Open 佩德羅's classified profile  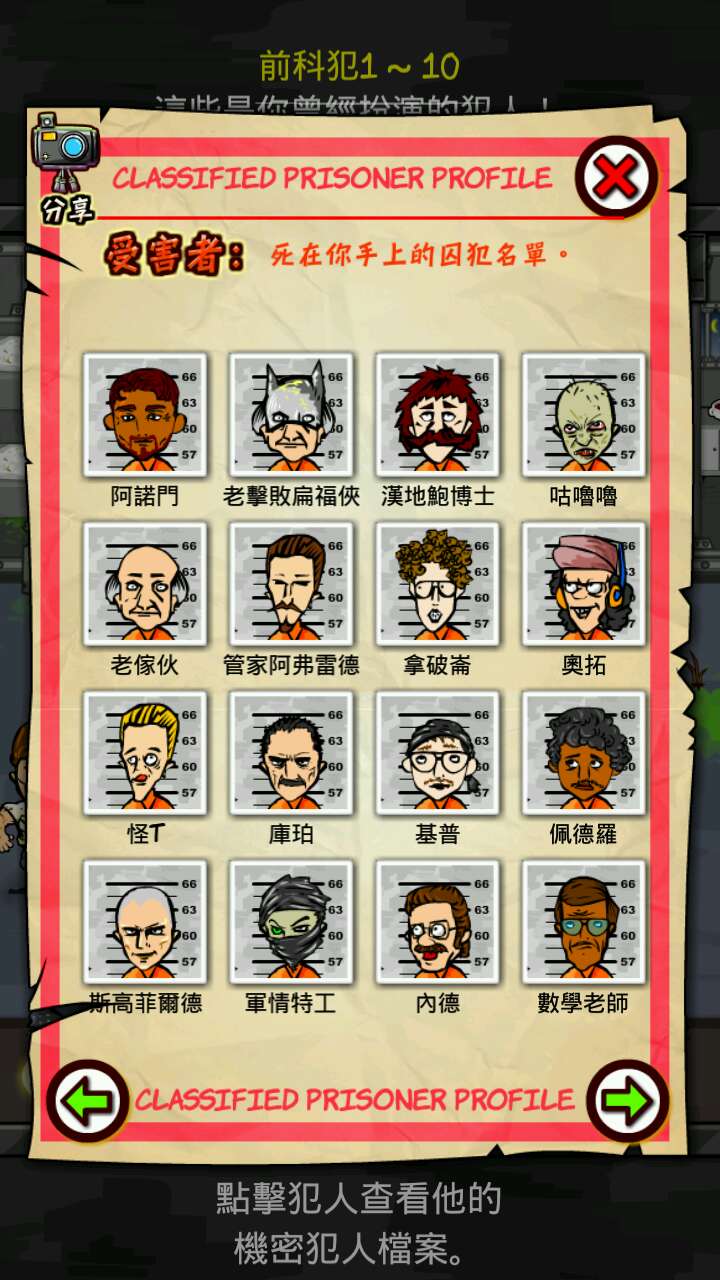point(583,752)
